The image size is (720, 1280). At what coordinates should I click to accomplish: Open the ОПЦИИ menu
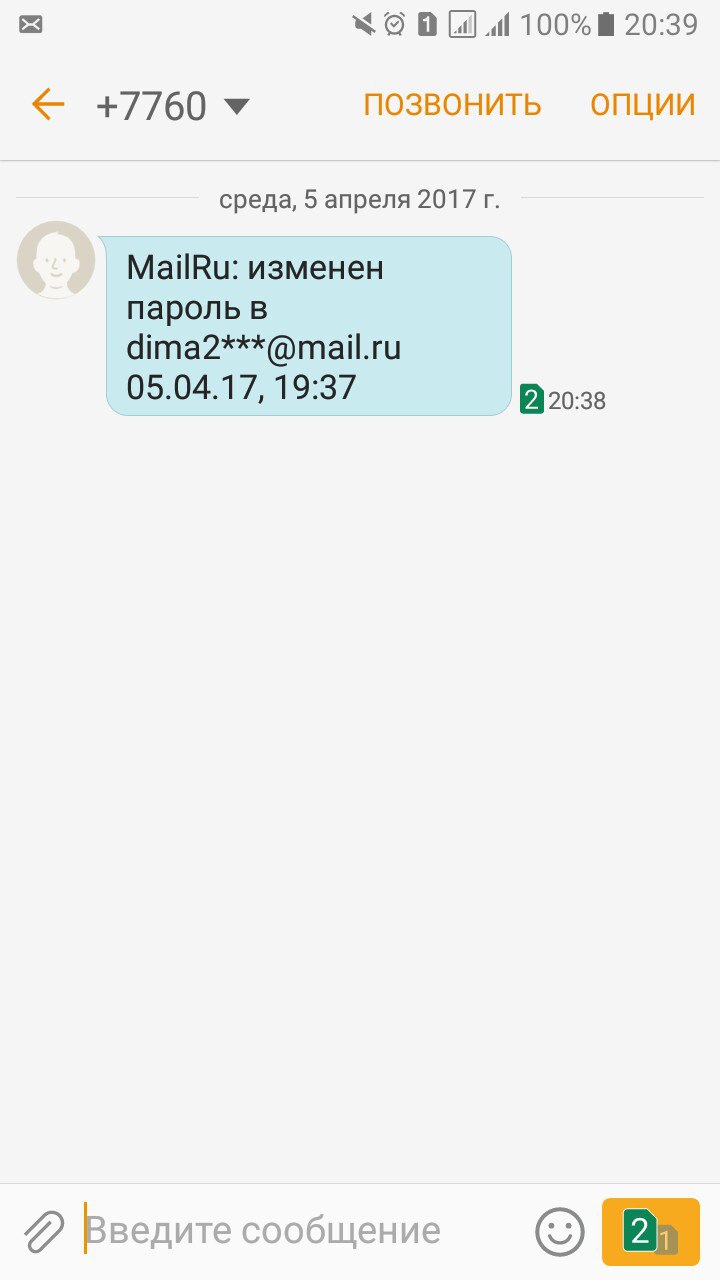[x=643, y=105]
